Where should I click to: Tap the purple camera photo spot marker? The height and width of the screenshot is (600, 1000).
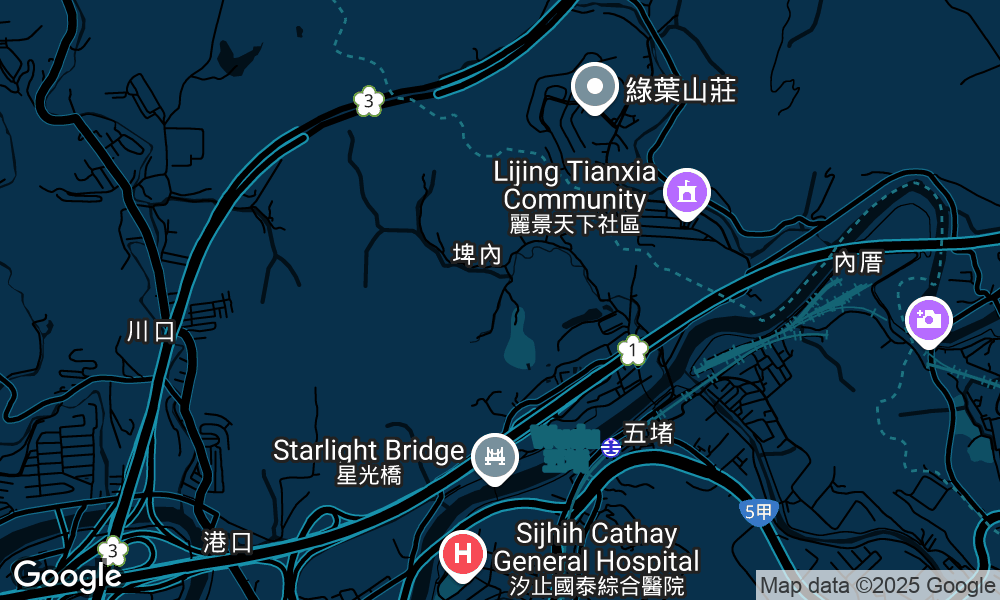tap(928, 320)
